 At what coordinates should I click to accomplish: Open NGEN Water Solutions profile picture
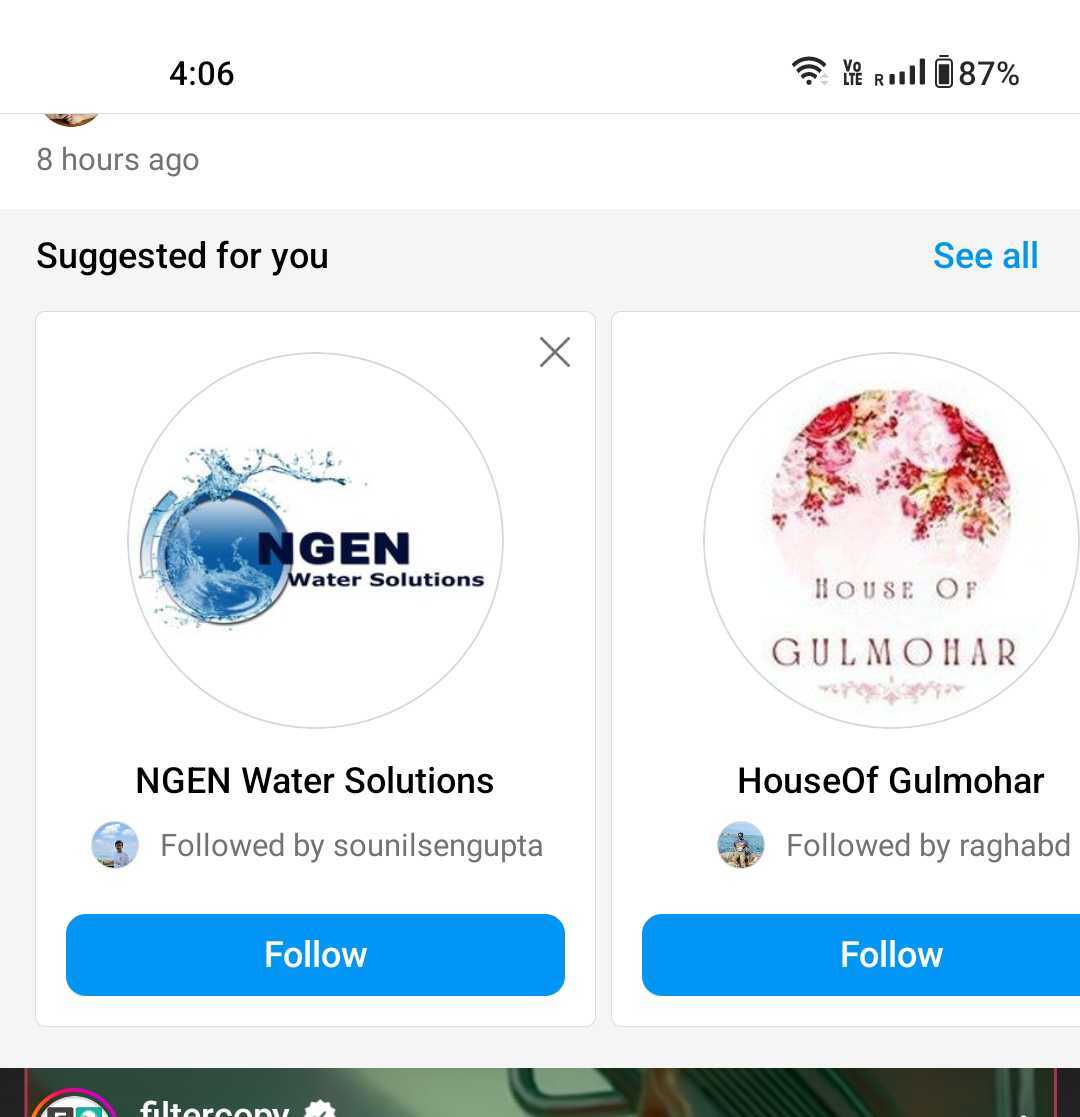click(315, 540)
